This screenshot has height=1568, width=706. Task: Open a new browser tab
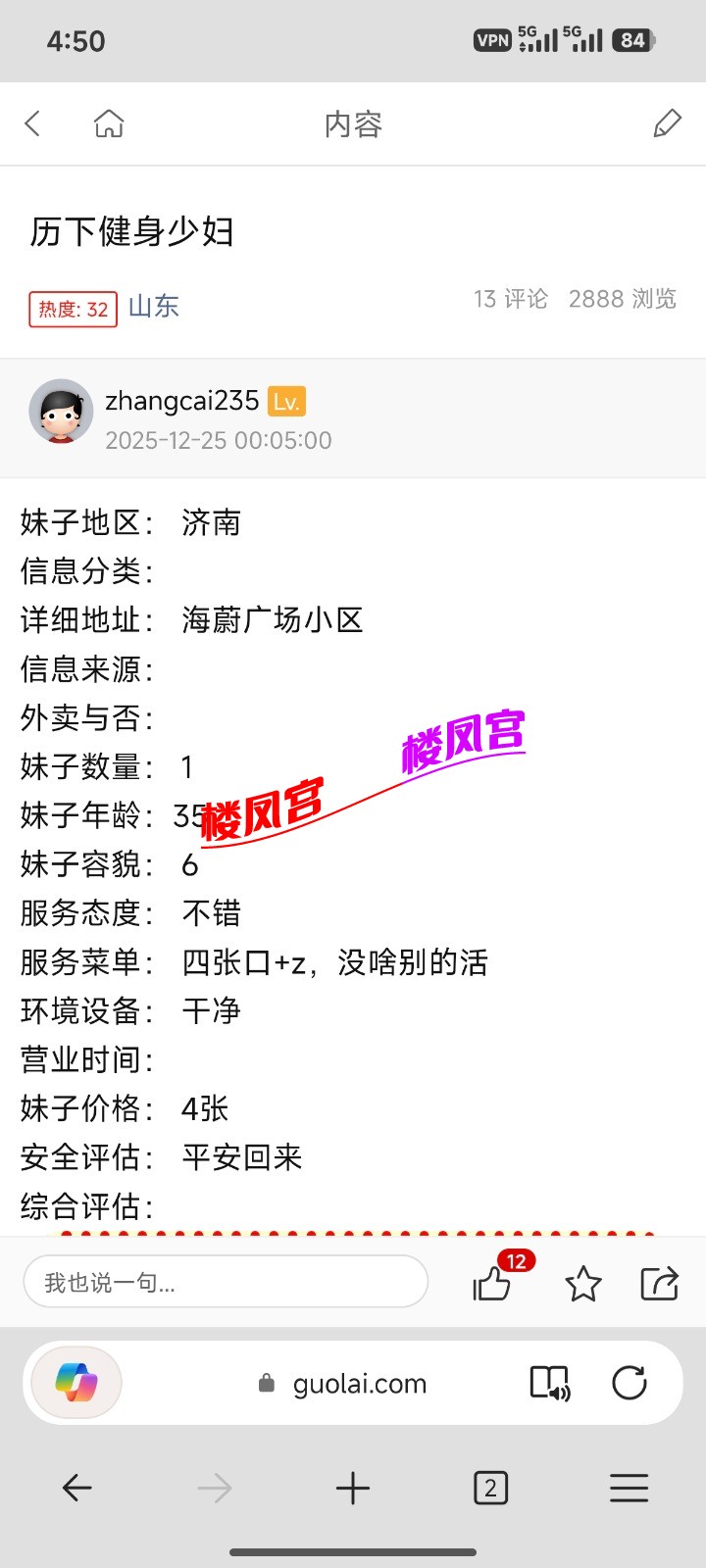click(353, 1489)
